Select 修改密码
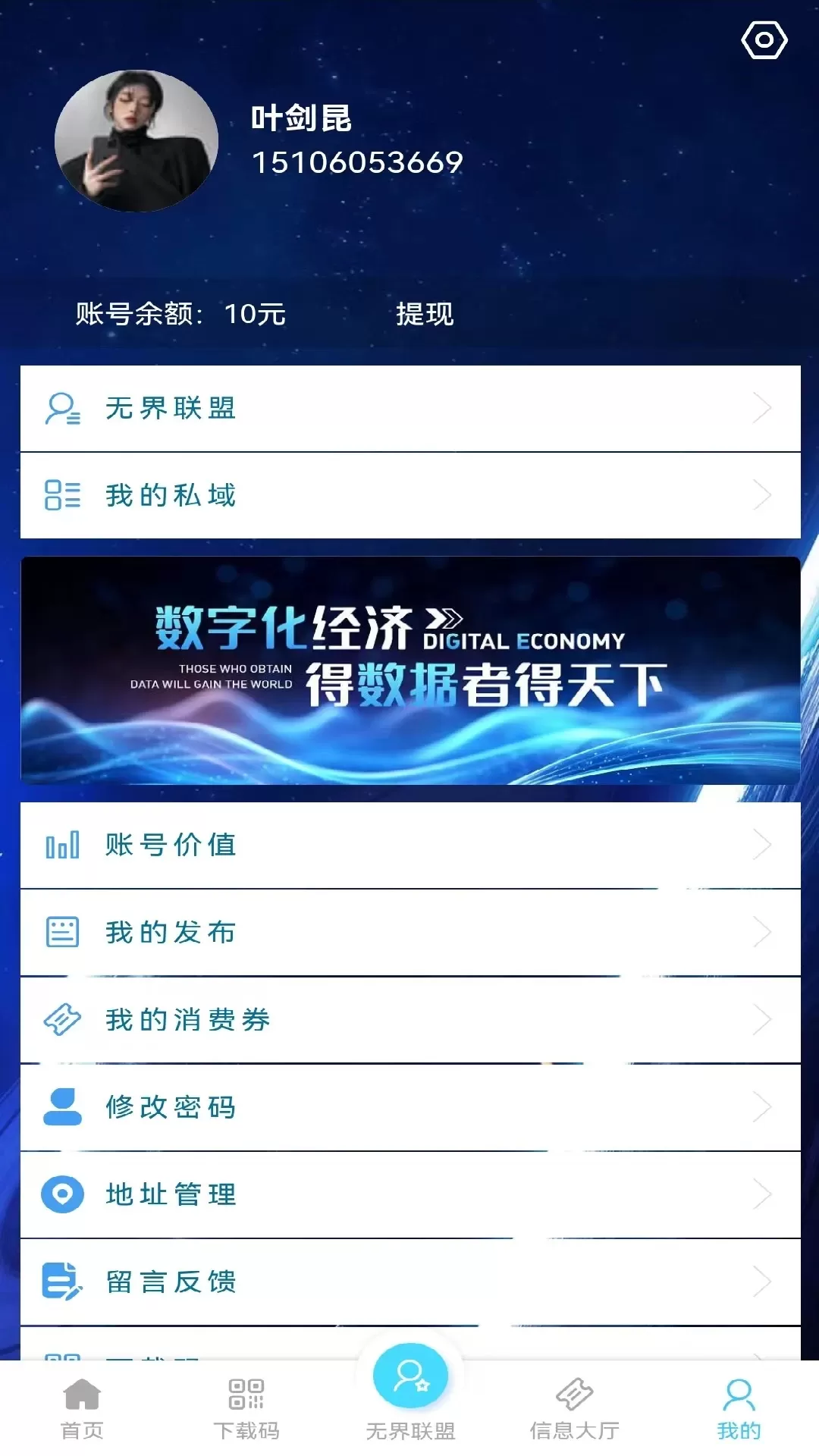 pos(410,1107)
